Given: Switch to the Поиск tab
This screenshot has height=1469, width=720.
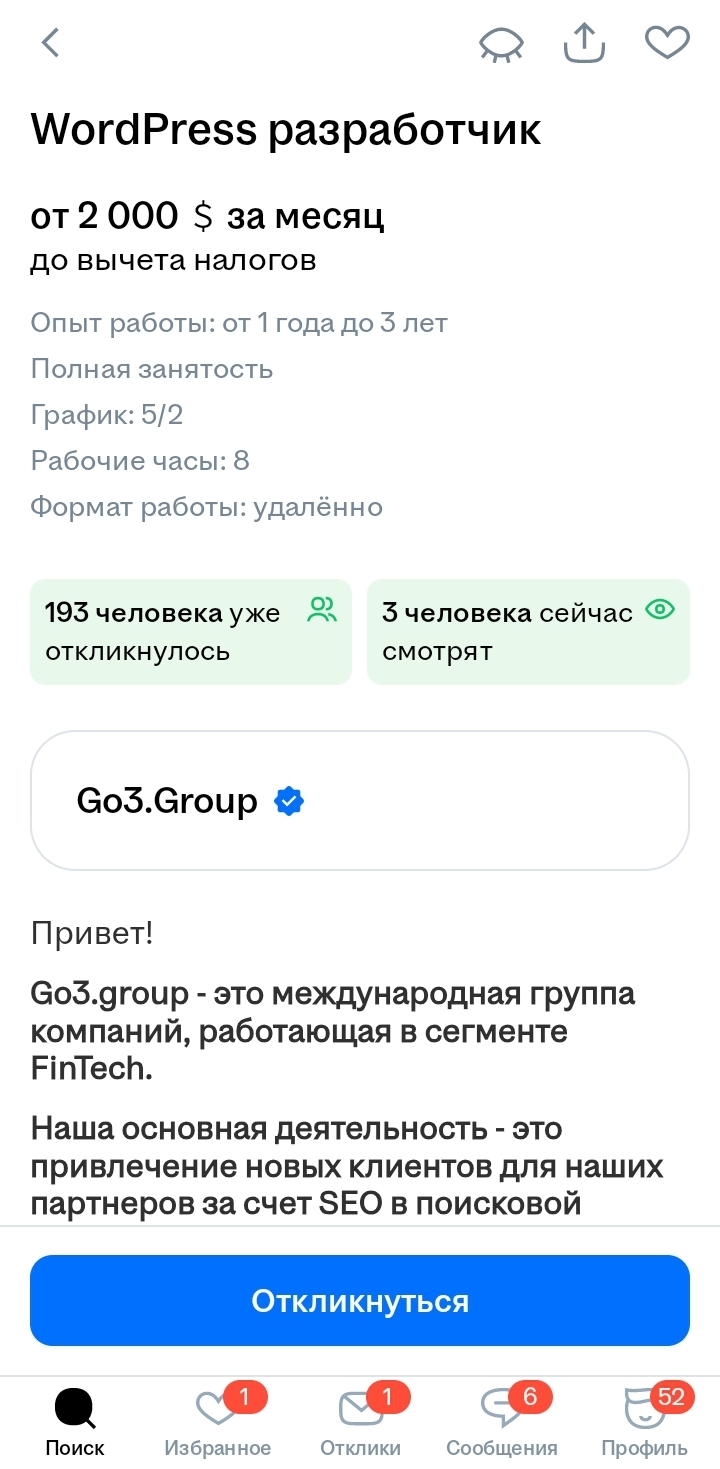Looking at the screenshot, I should [x=75, y=1421].
